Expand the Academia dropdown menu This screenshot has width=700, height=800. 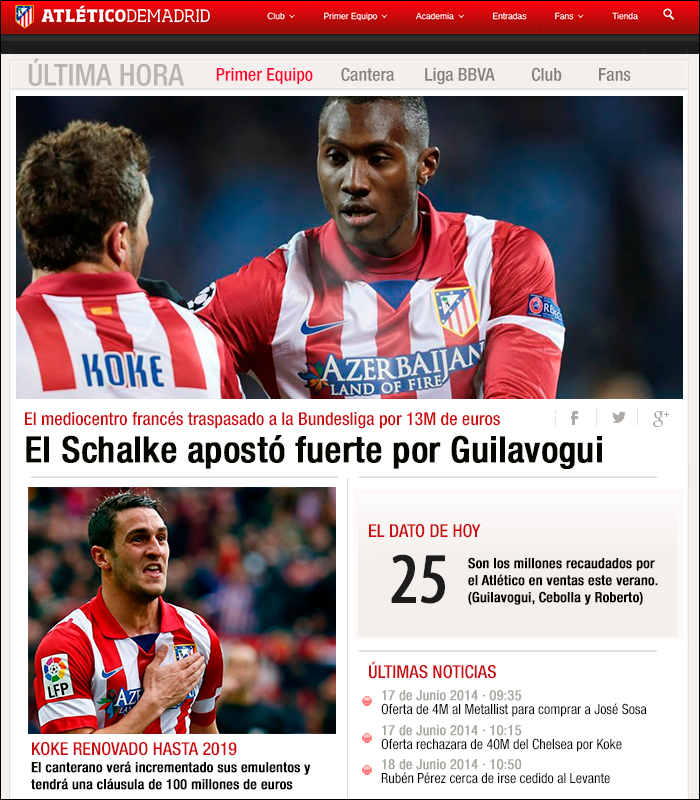click(440, 16)
